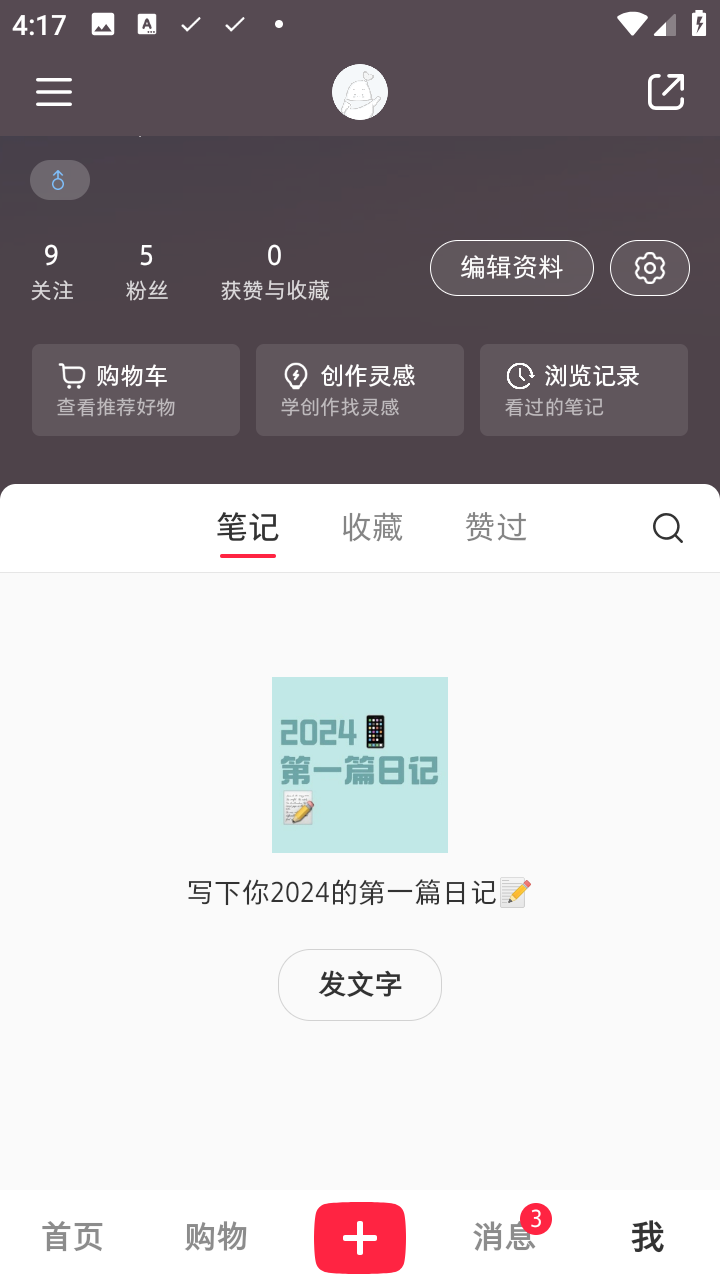Image resolution: width=720 pixels, height=1280 pixels.
Task: Open 获赞与收藏 stats
Action: click(275, 272)
